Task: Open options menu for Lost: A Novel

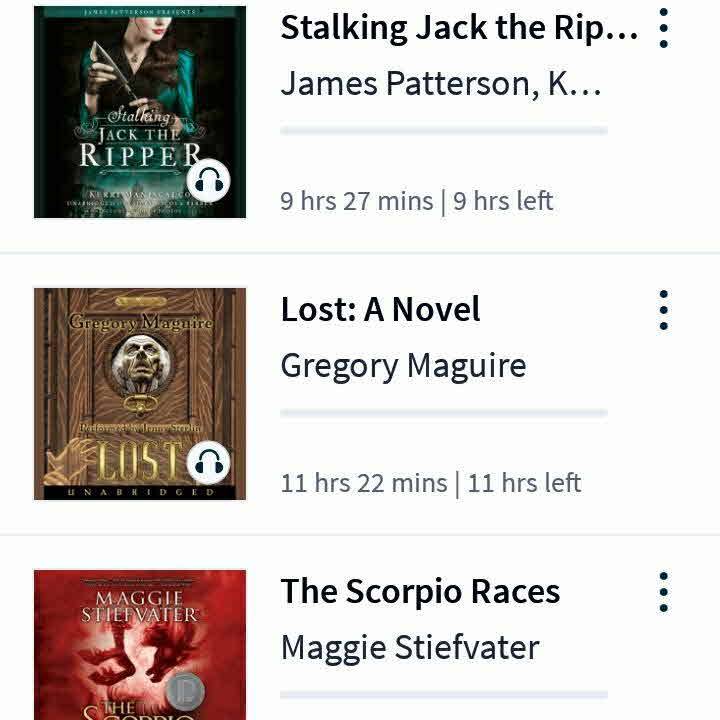Action: 663,311
